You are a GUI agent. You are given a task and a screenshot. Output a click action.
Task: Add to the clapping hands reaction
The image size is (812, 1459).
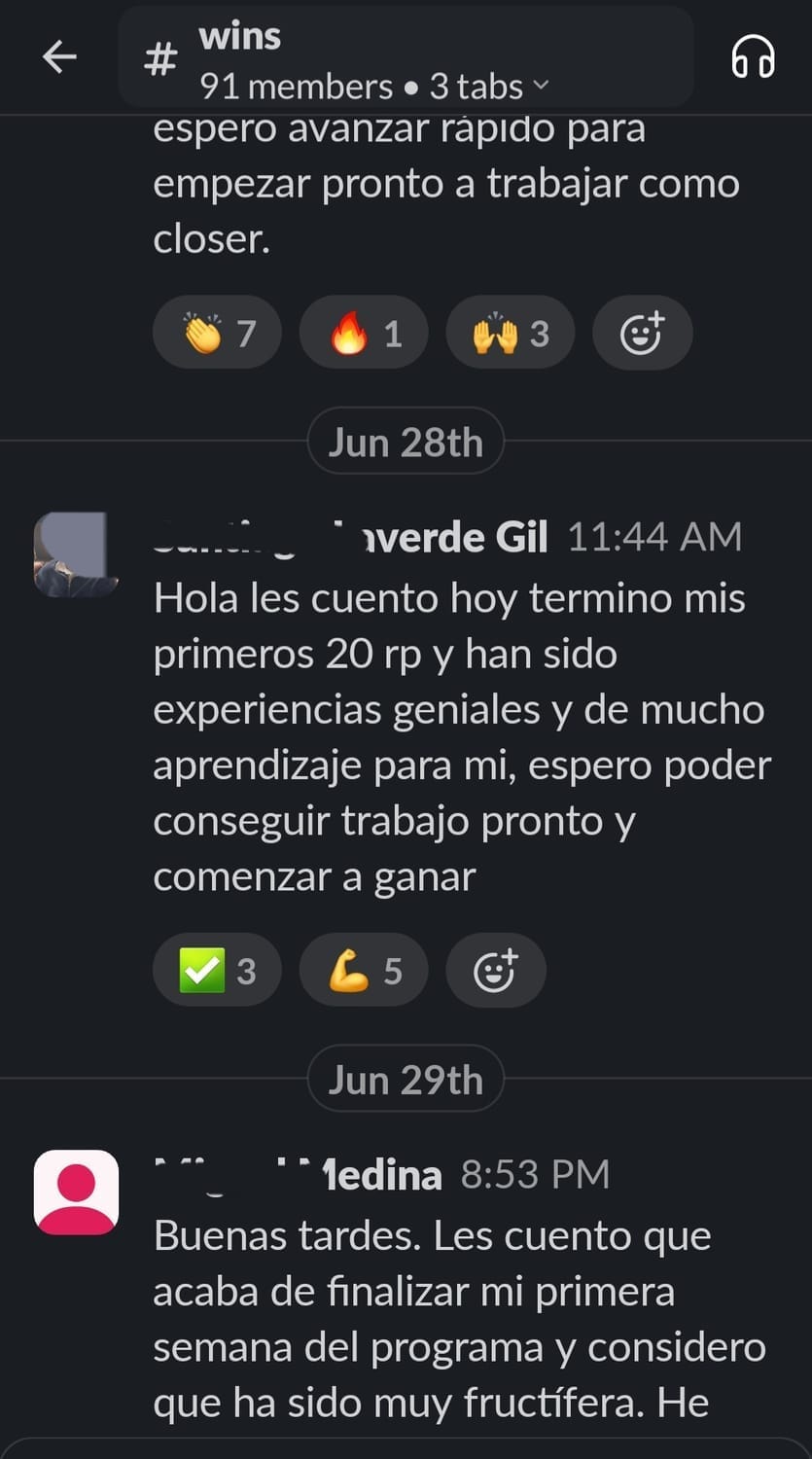point(217,334)
